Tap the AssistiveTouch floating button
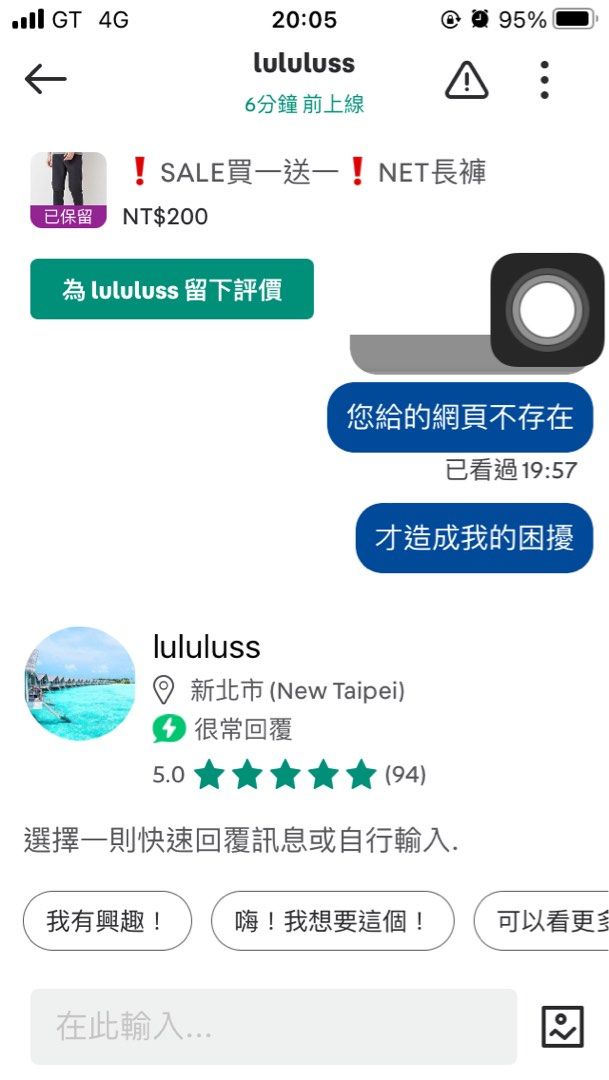Viewport: 609px width, 1080px height. coord(547,309)
